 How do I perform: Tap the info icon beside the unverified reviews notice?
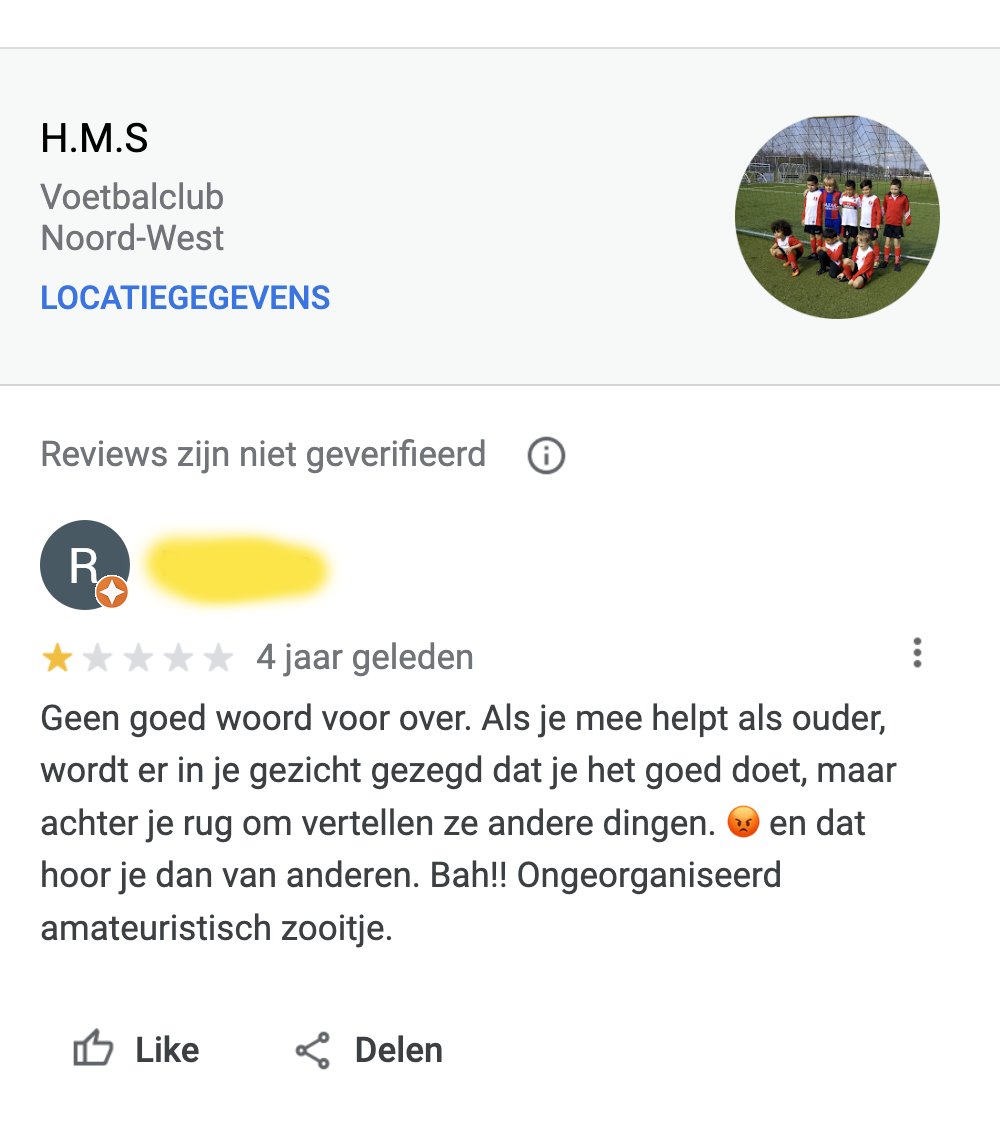click(546, 456)
